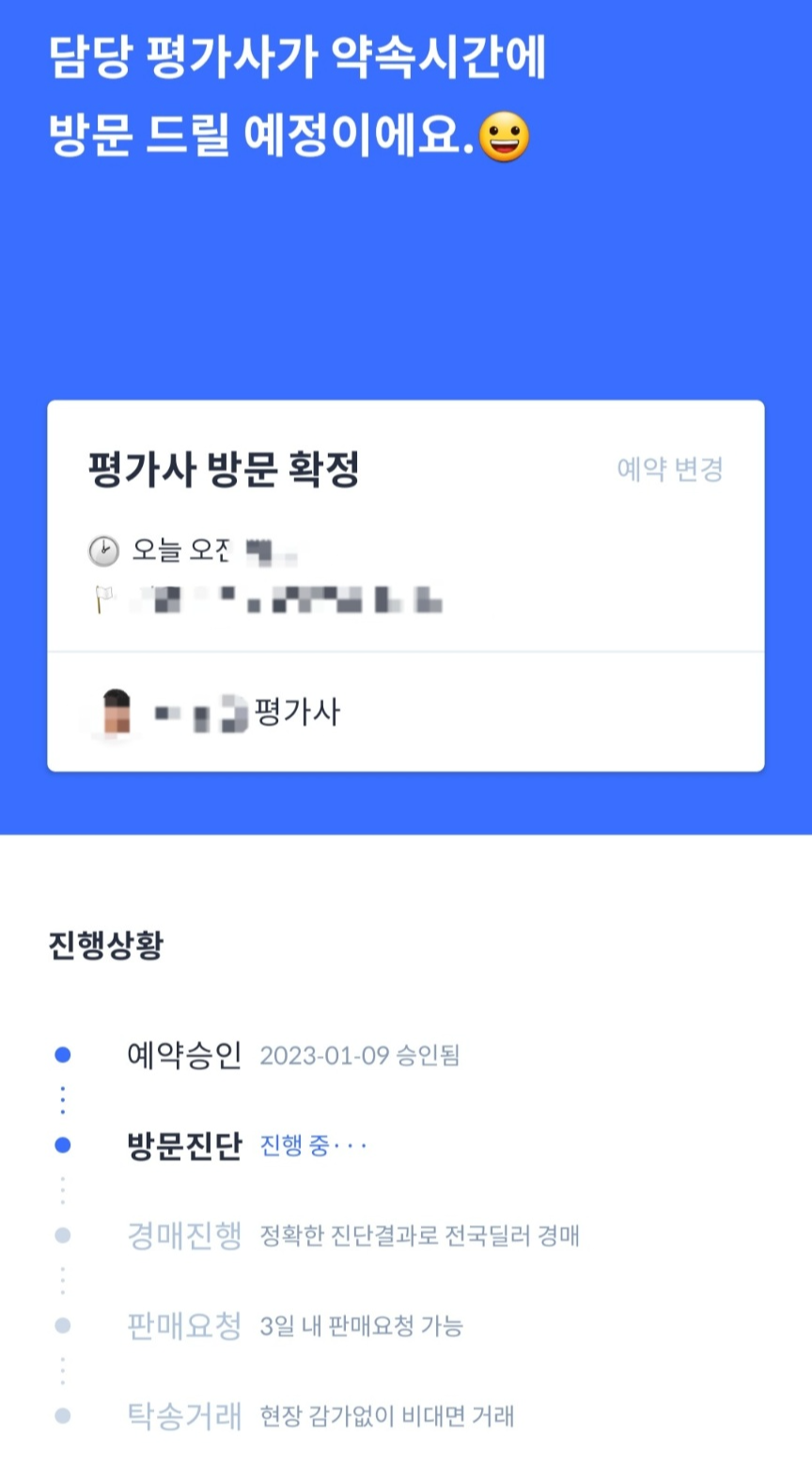Click the 2023-01-09 승인됨 date text

[x=357, y=1057]
